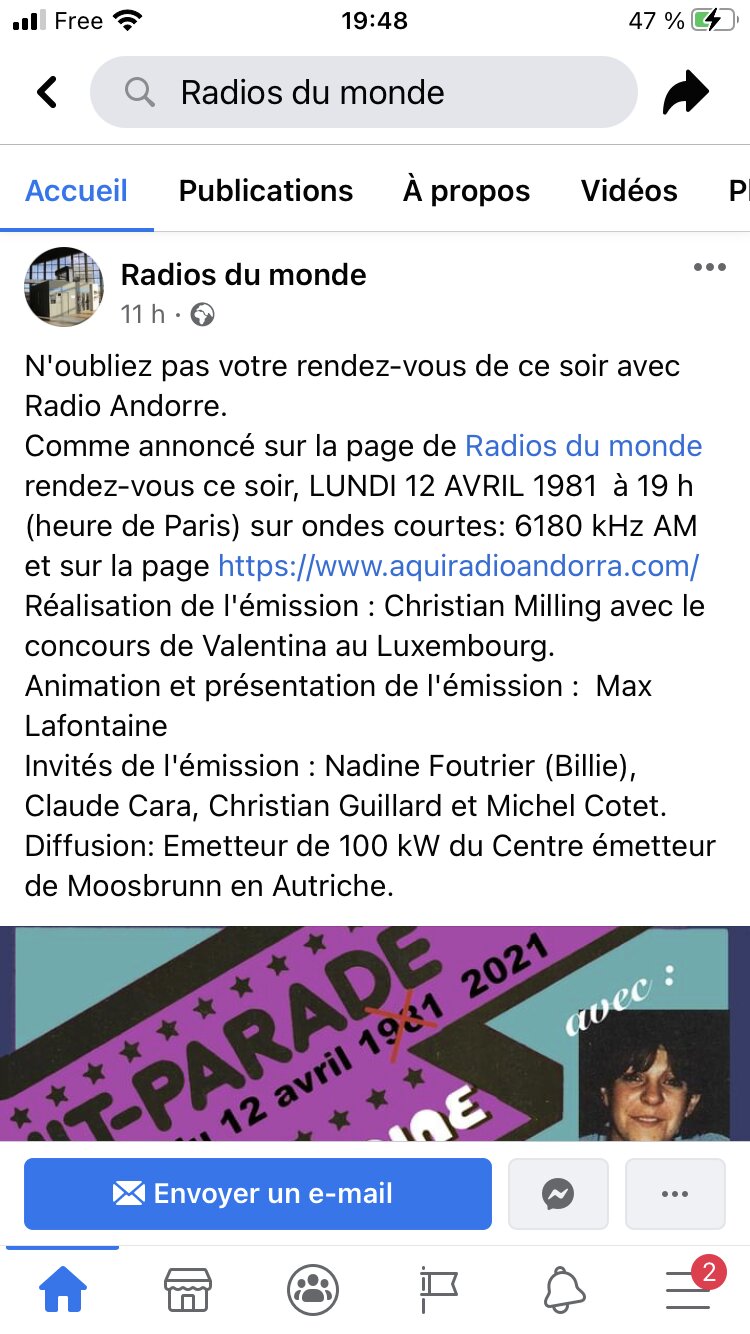Open the aquiradioandorra.com link
The width and height of the screenshot is (750, 1334).
458,565
